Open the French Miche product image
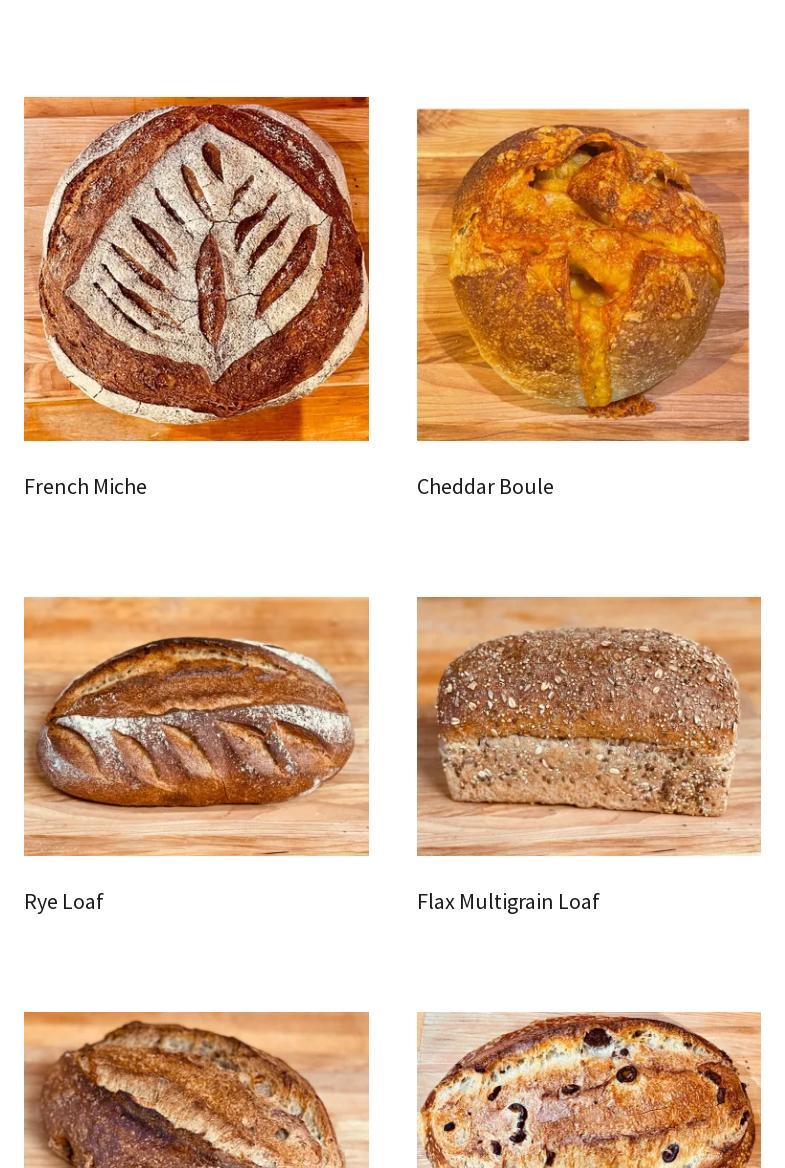The height and width of the screenshot is (1168, 785). (x=196, y=268)
